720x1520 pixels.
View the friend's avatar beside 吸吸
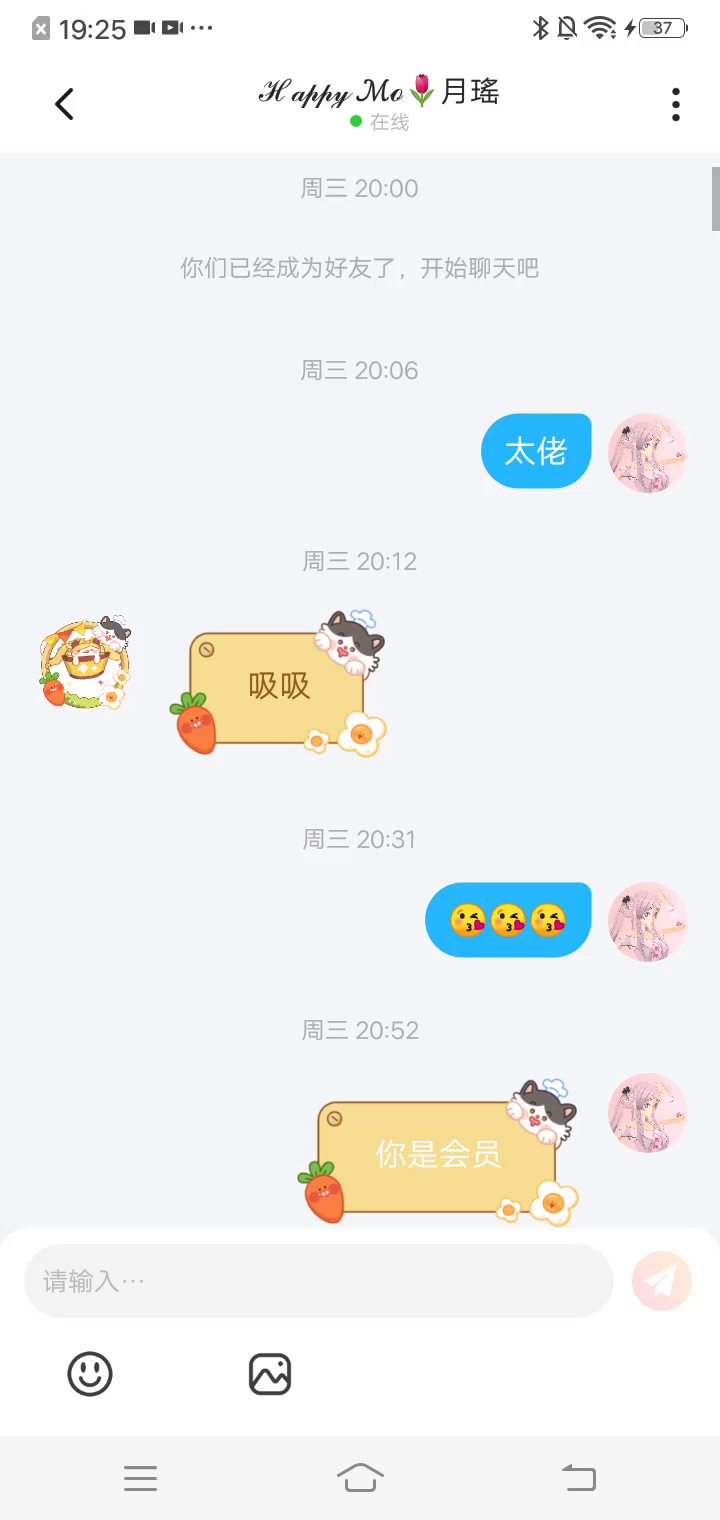pyautogui.click(x=86, y=664)
